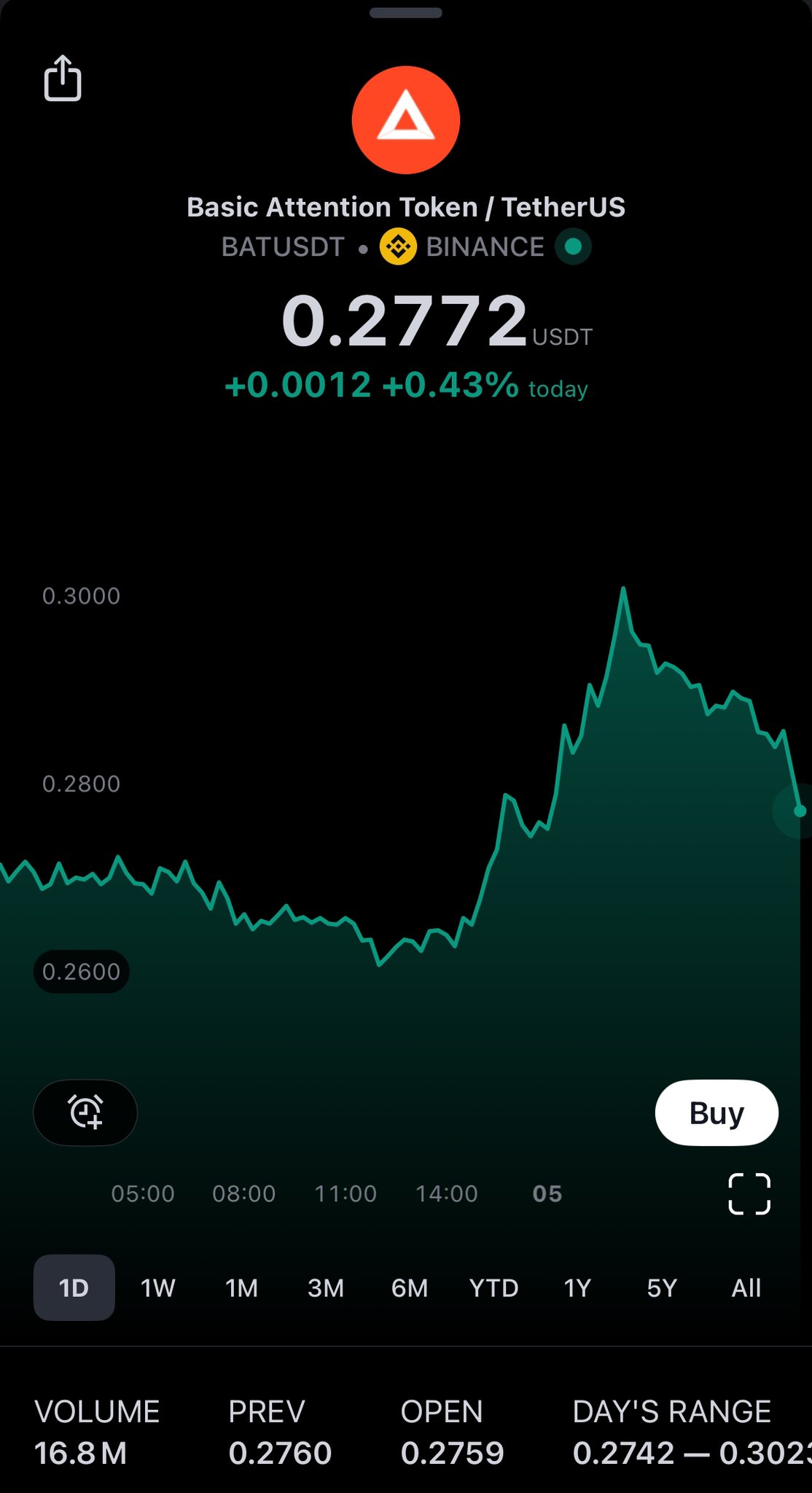View the 1Y chart range
The image size is (812, 1493).
point(577,1287)
